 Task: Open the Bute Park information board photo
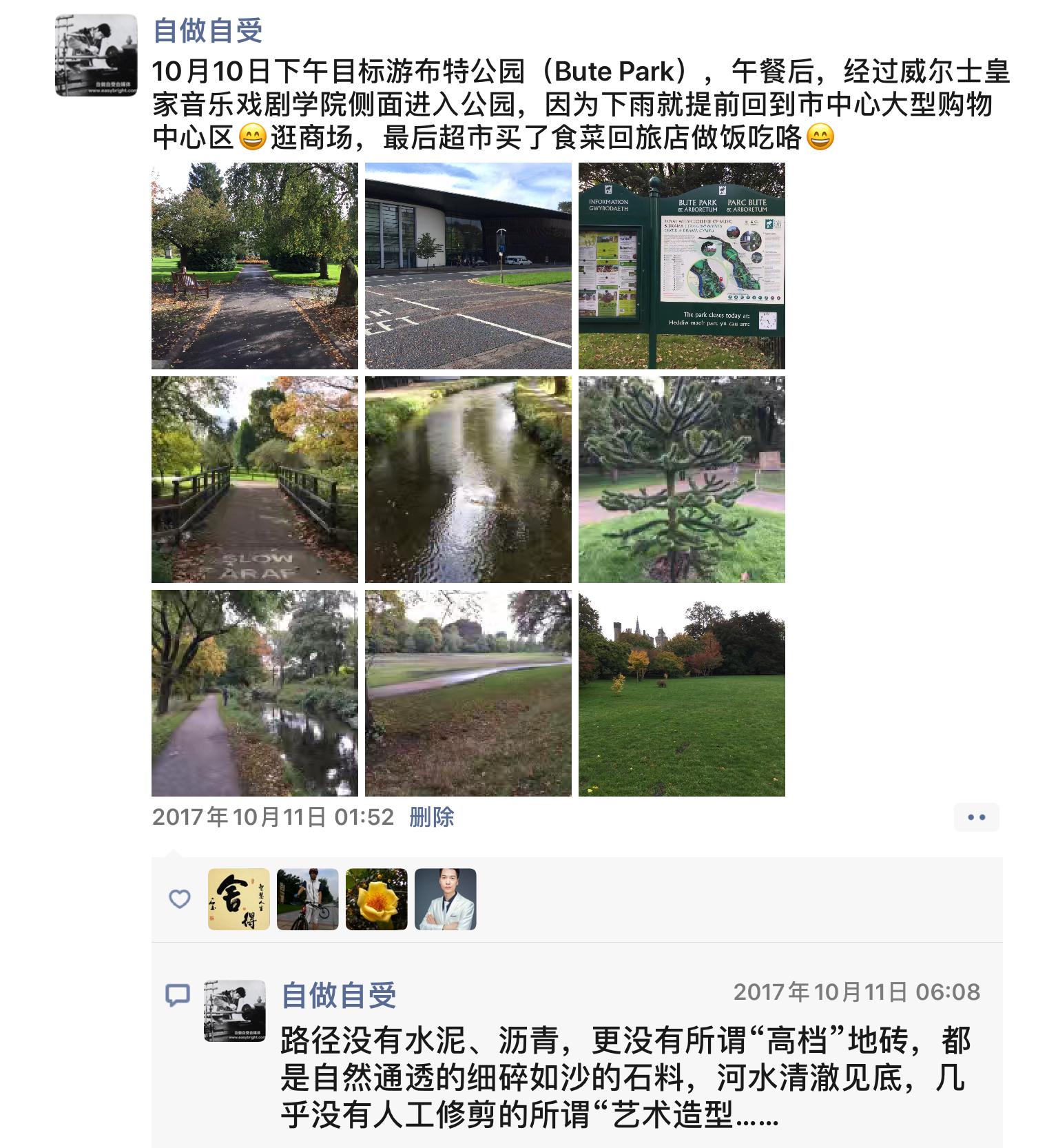(x=682, y=266)
